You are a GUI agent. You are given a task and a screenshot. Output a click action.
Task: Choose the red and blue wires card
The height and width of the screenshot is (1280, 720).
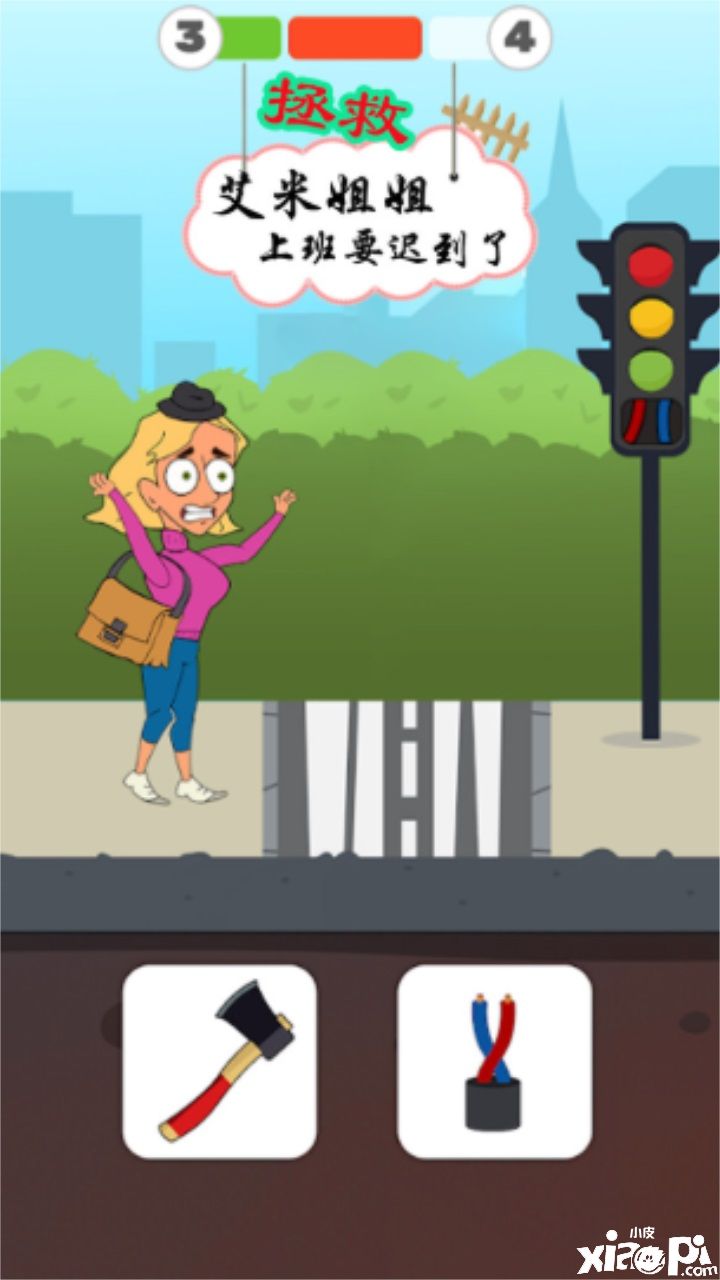(x=494, y=1061)
